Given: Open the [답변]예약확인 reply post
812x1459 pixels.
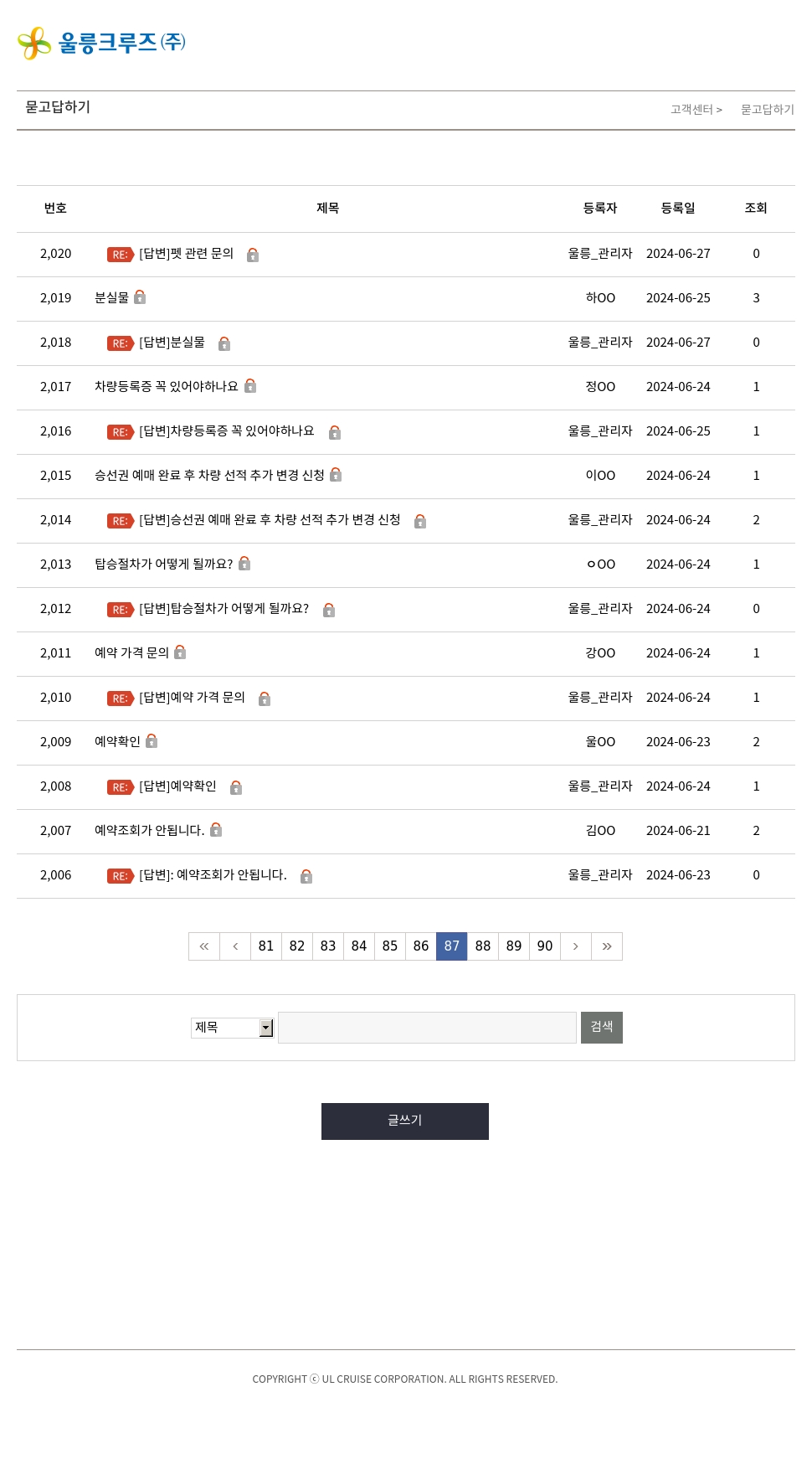Looking at the screenshot, I should click(x=177, y=786).
